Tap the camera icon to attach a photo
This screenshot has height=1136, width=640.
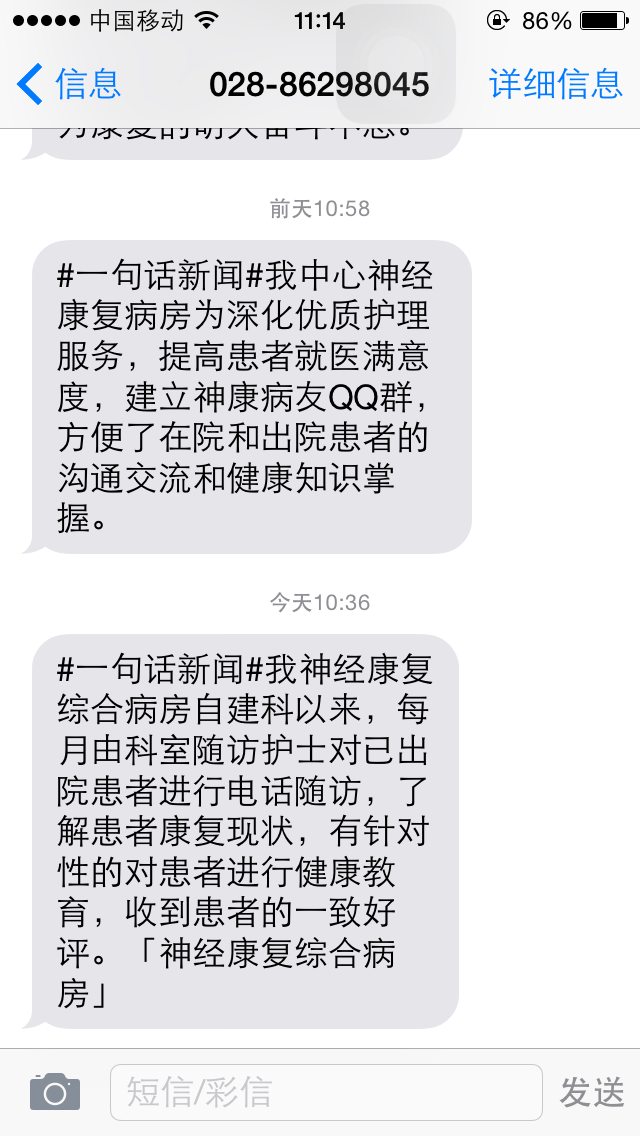pos(55,1092)
